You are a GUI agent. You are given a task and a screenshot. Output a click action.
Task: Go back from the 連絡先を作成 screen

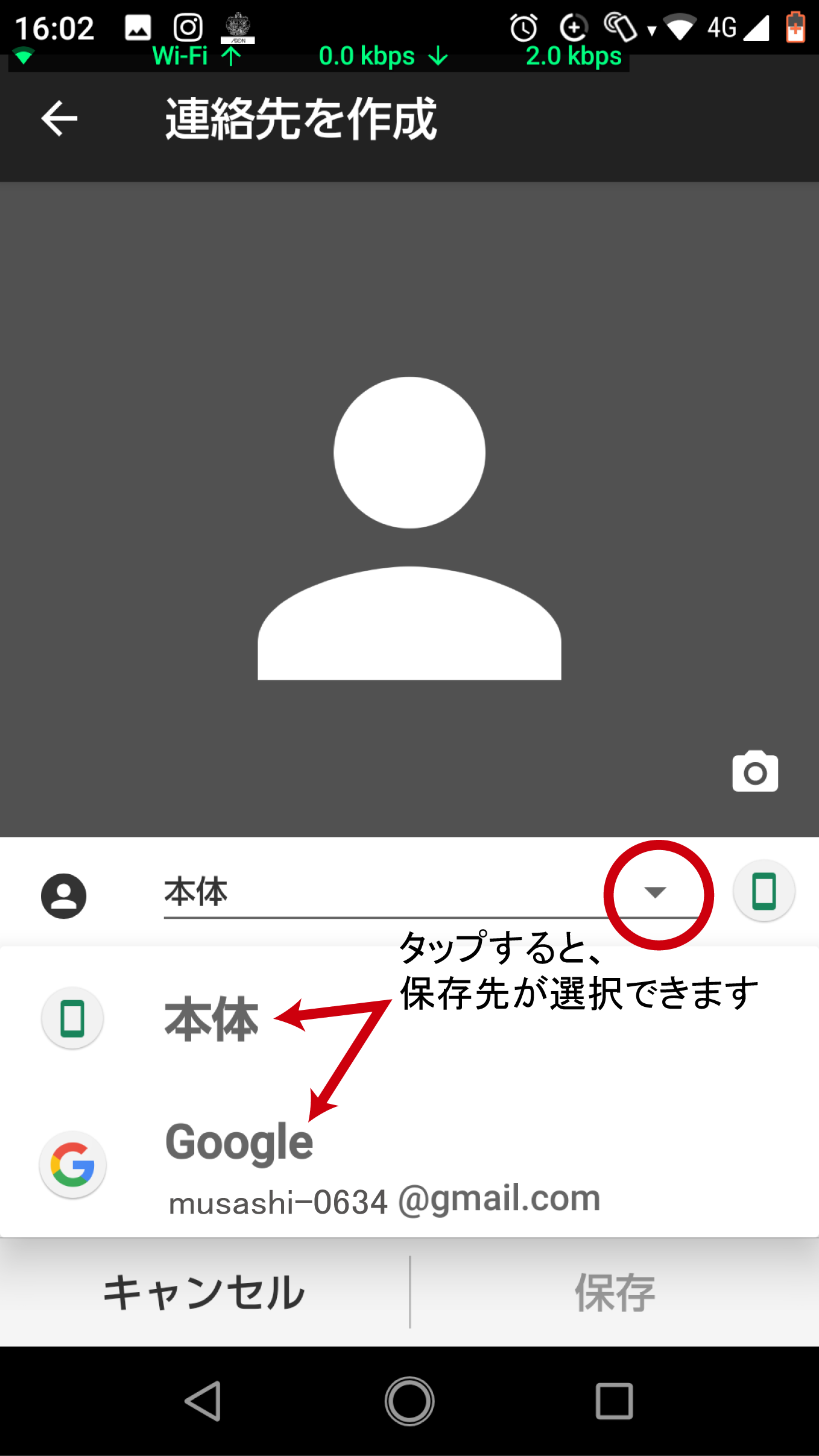tap(59, 118)
